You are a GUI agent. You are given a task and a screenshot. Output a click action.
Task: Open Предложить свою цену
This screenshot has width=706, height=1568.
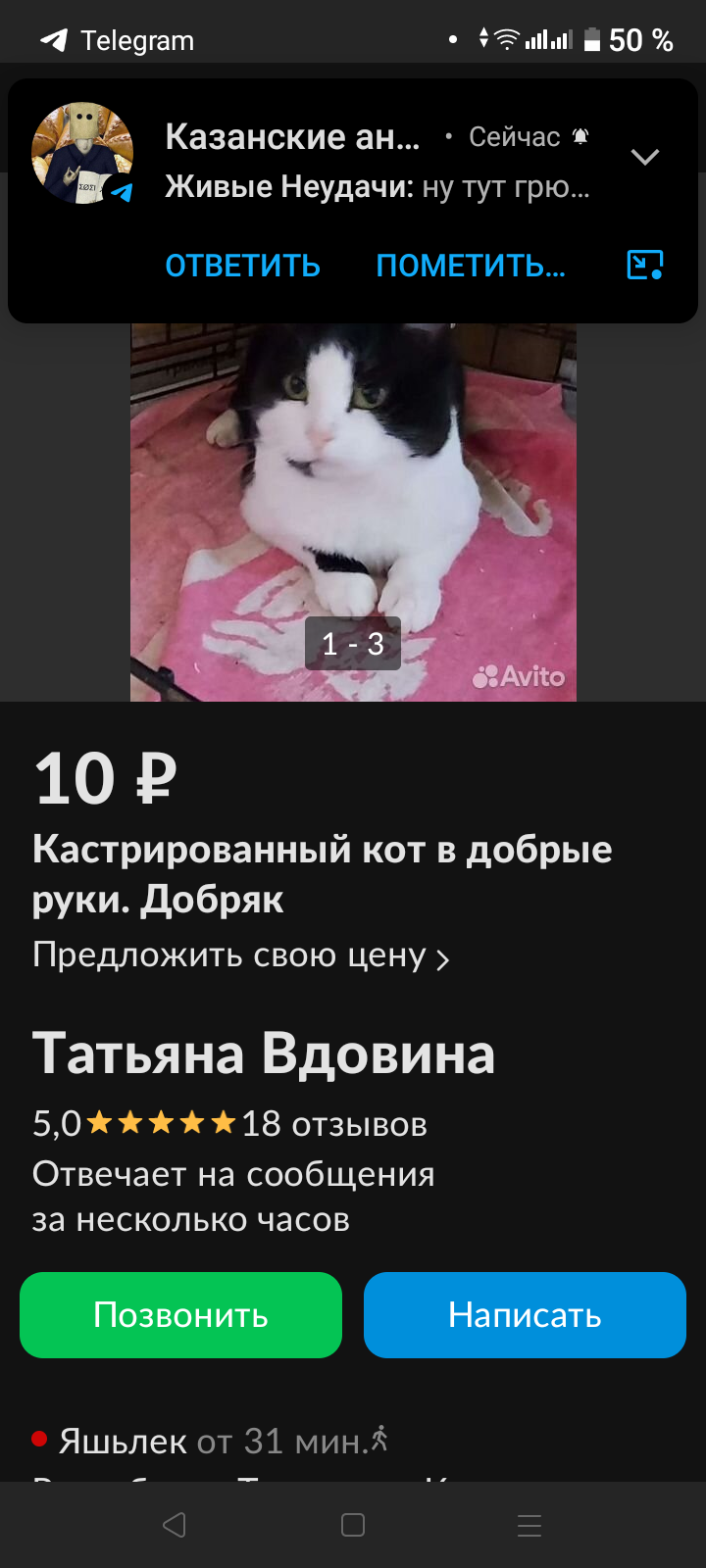(x=240, y=955)
